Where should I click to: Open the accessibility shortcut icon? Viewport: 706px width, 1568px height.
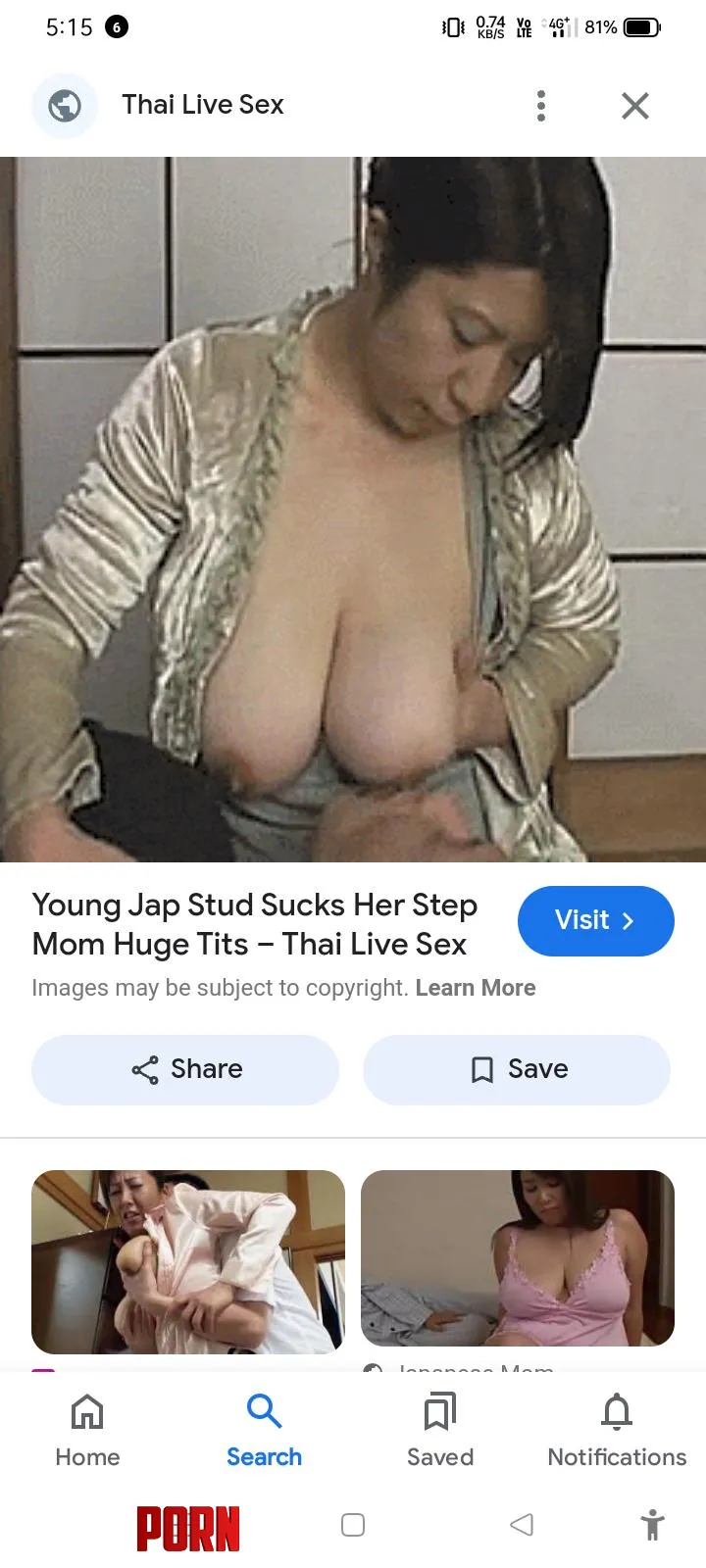click(x=652, y=1525)
